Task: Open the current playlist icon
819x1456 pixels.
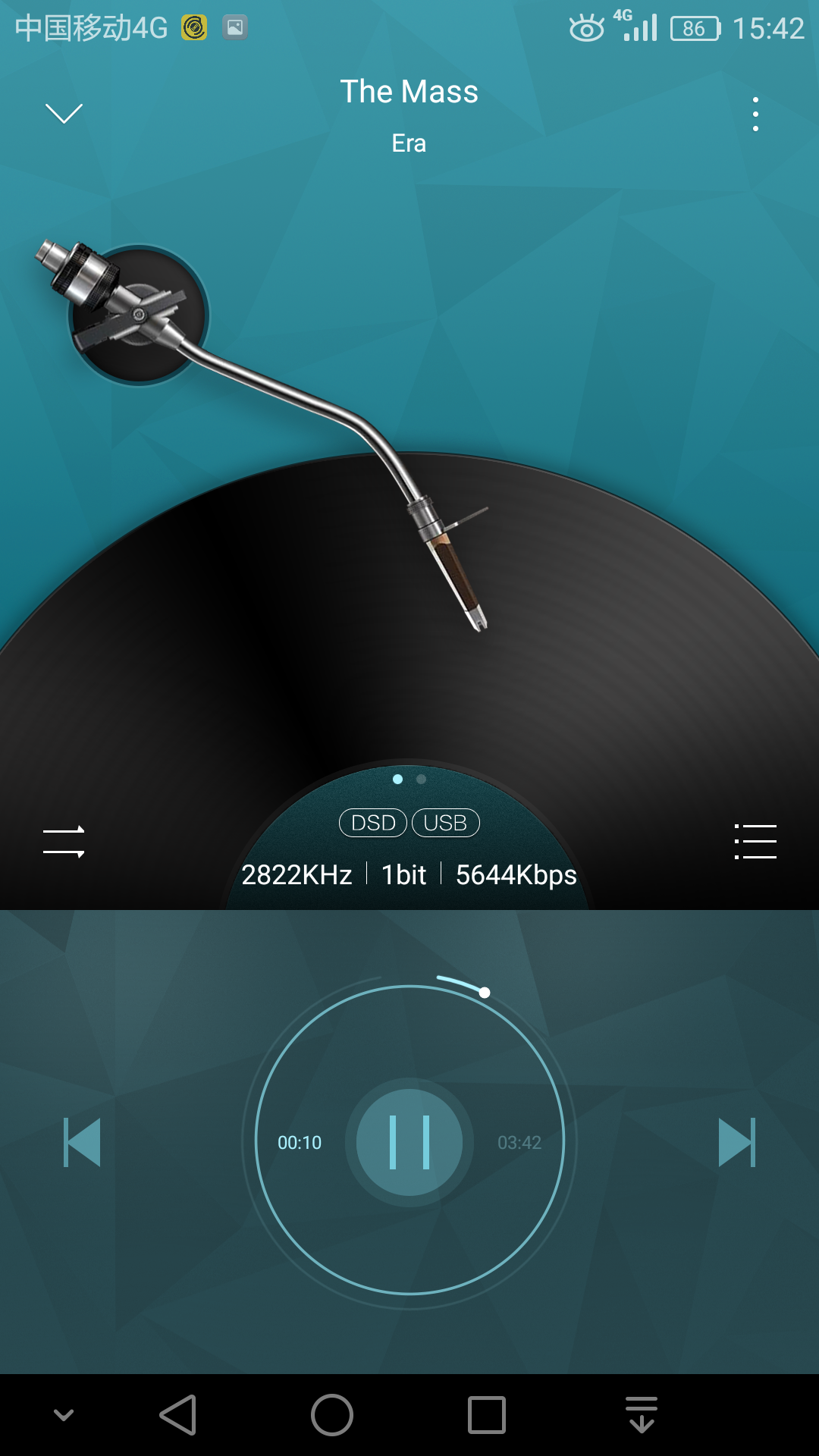Action: tap(755, 841)
